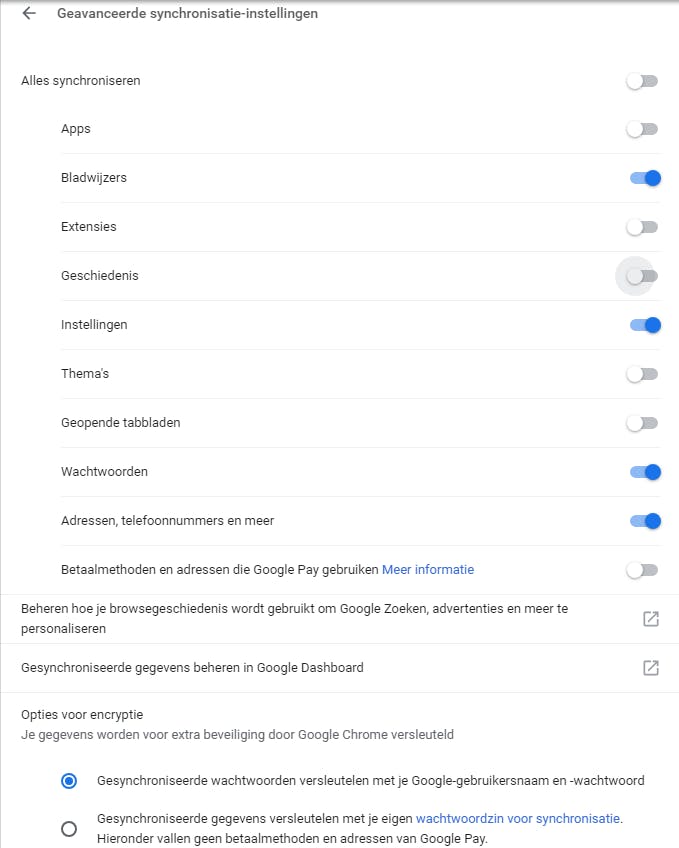Select encryption with your own wachtwoordzin
The image size is (679, 848).
pos(69,828)
